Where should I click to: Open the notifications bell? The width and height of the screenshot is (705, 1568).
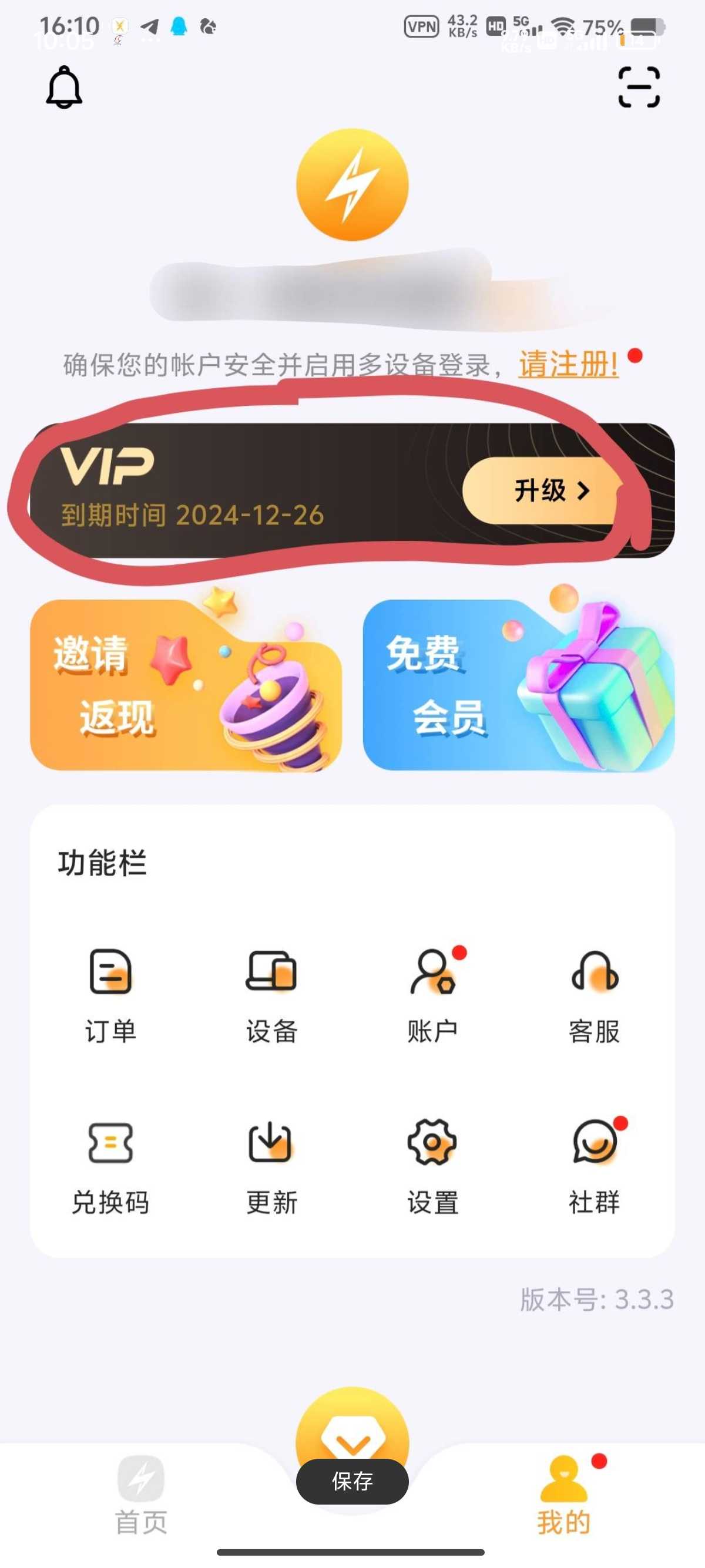point(64,88)
